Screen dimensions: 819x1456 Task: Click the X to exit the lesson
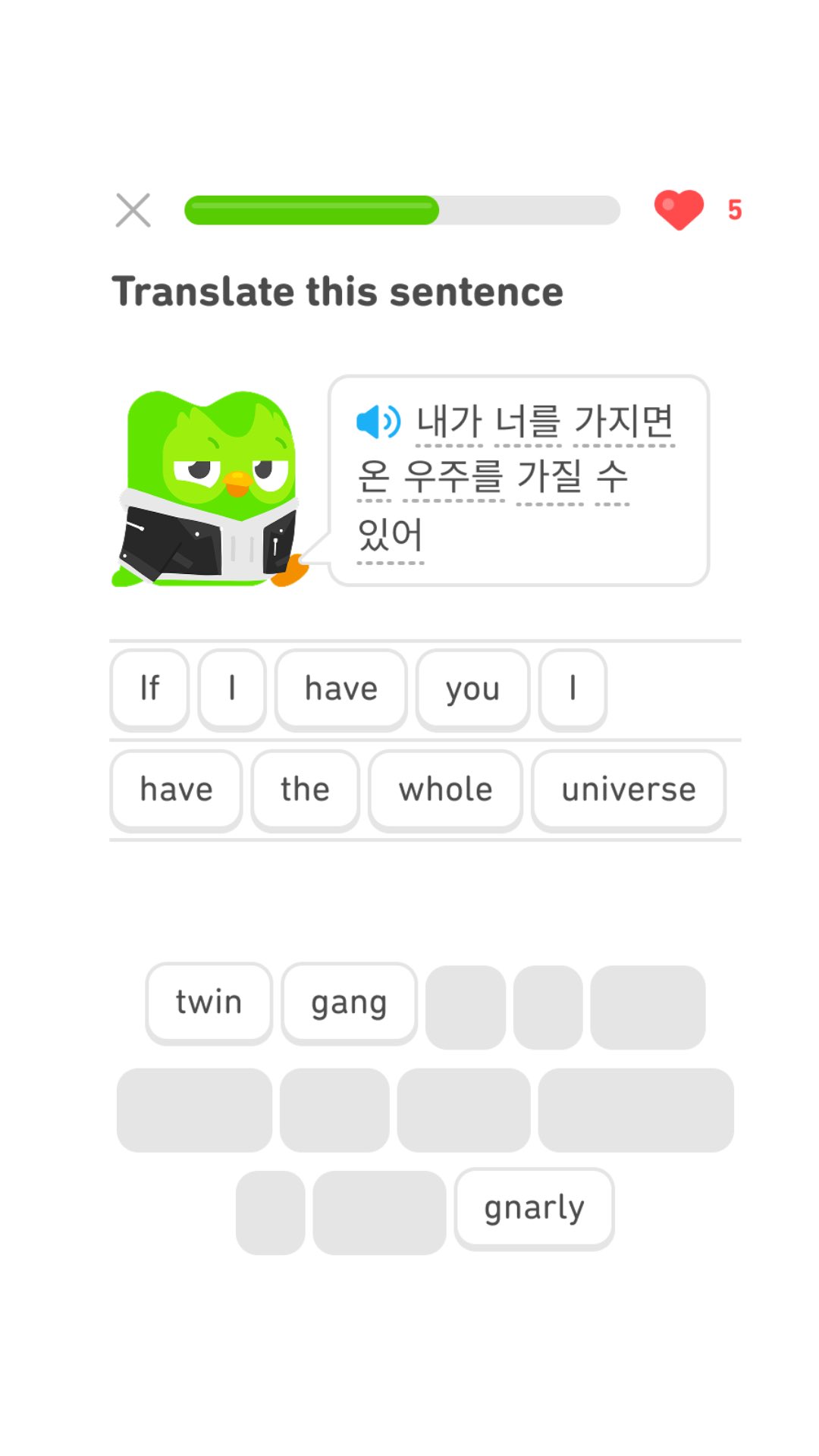tap(133, 210)
